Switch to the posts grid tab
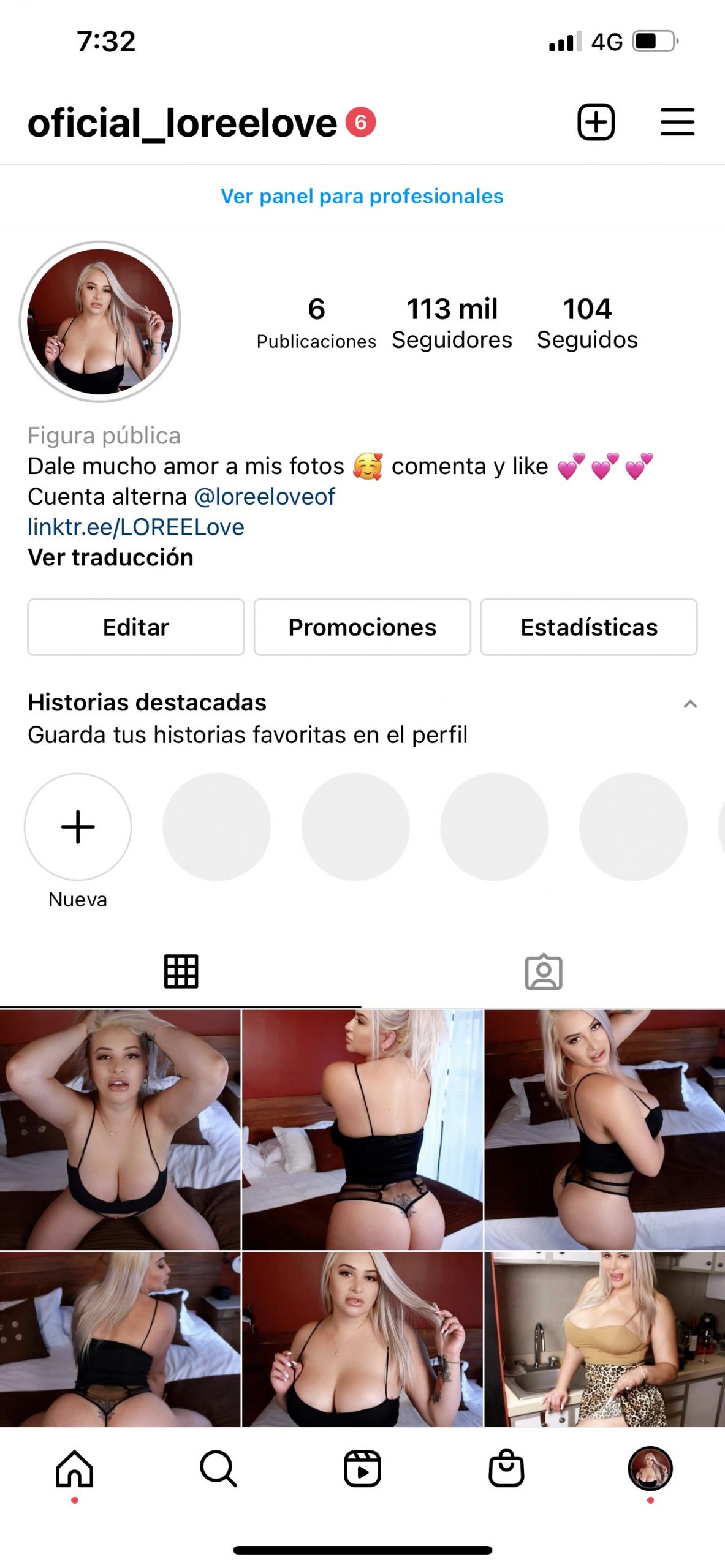725x1568 pixels. (x=181, y=971)
